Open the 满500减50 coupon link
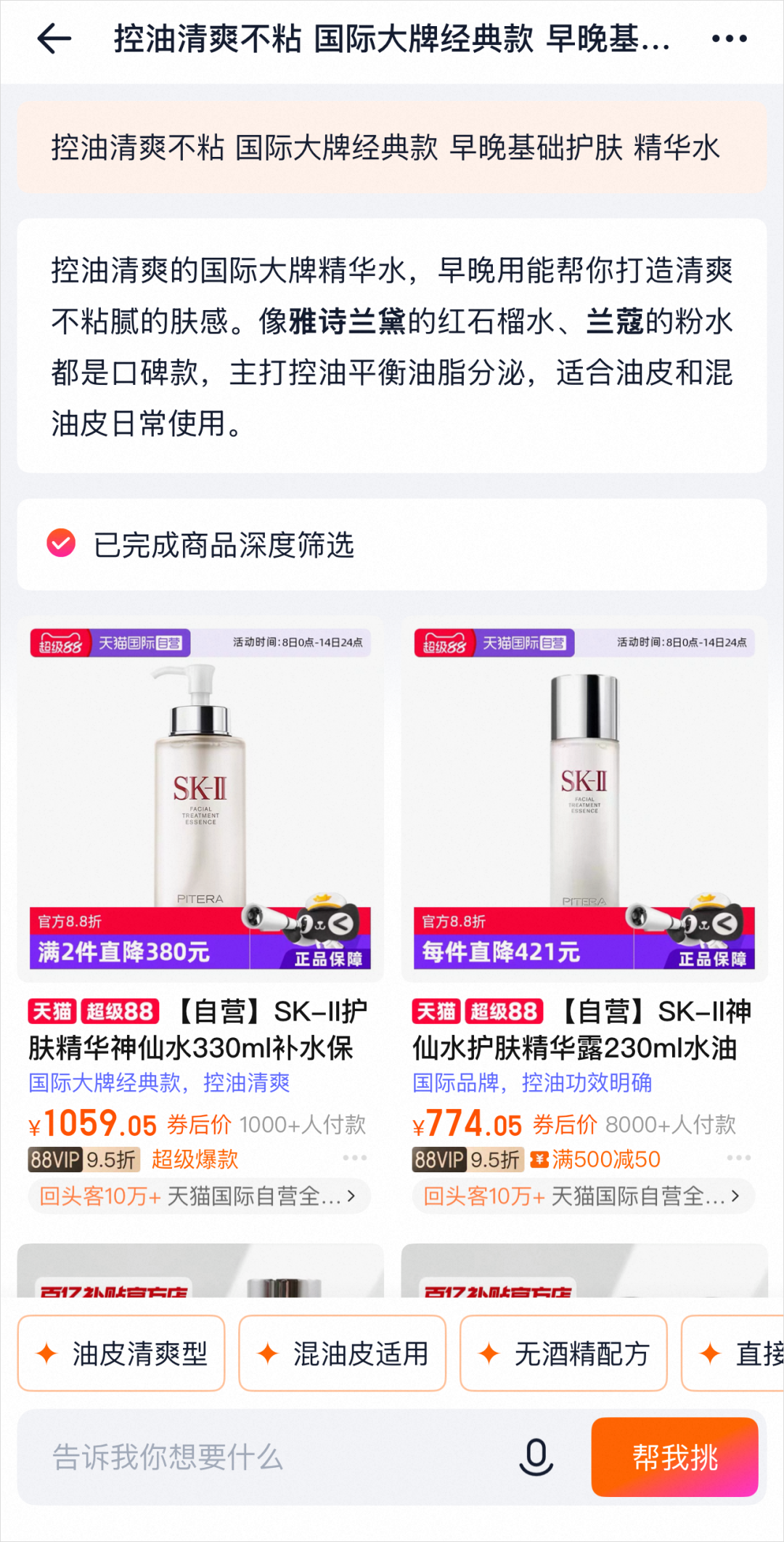 [605, 1159]
